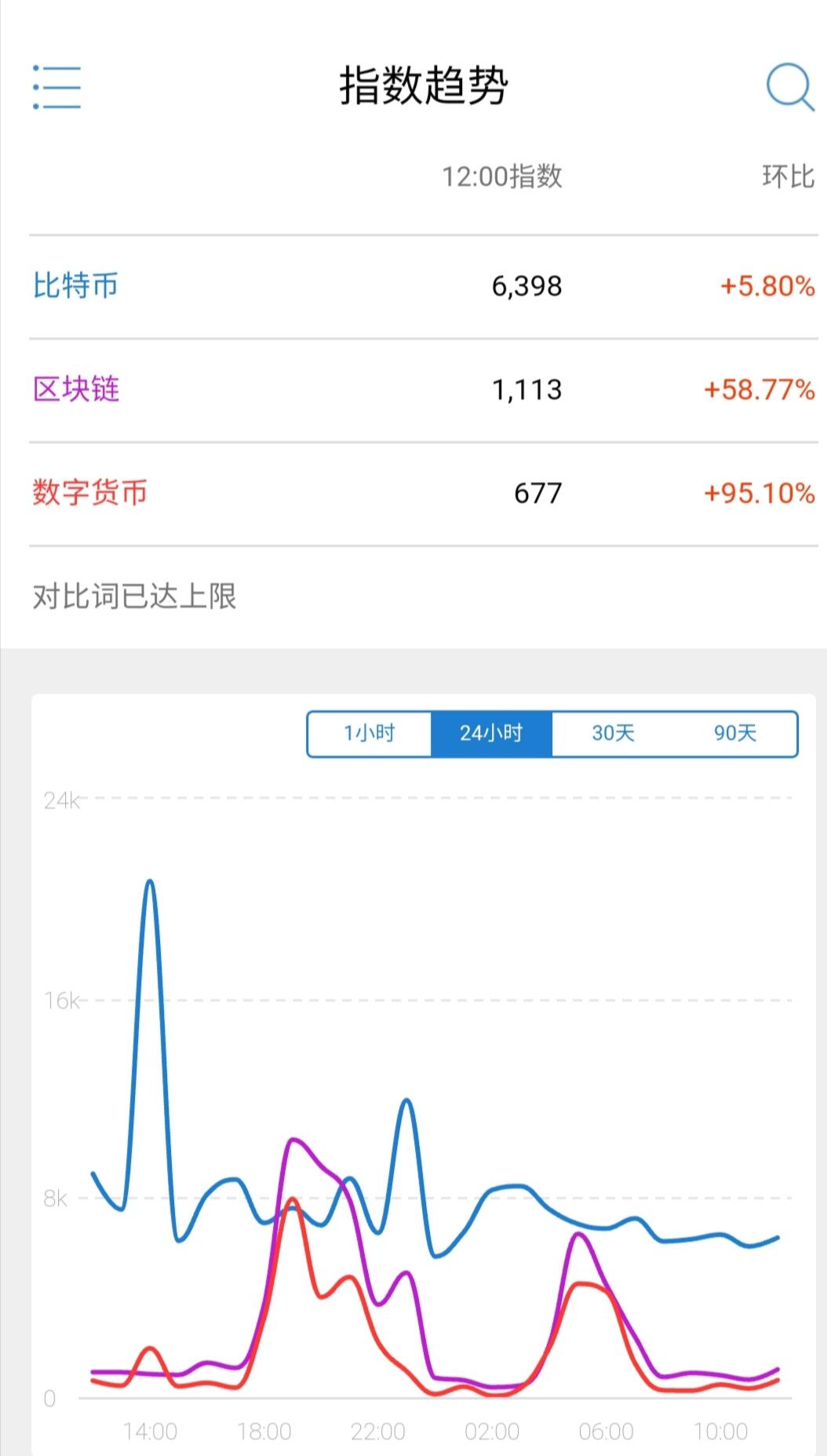Select the 比特币 keyword label
827x1456 pixels.
(x=75, y=286)
